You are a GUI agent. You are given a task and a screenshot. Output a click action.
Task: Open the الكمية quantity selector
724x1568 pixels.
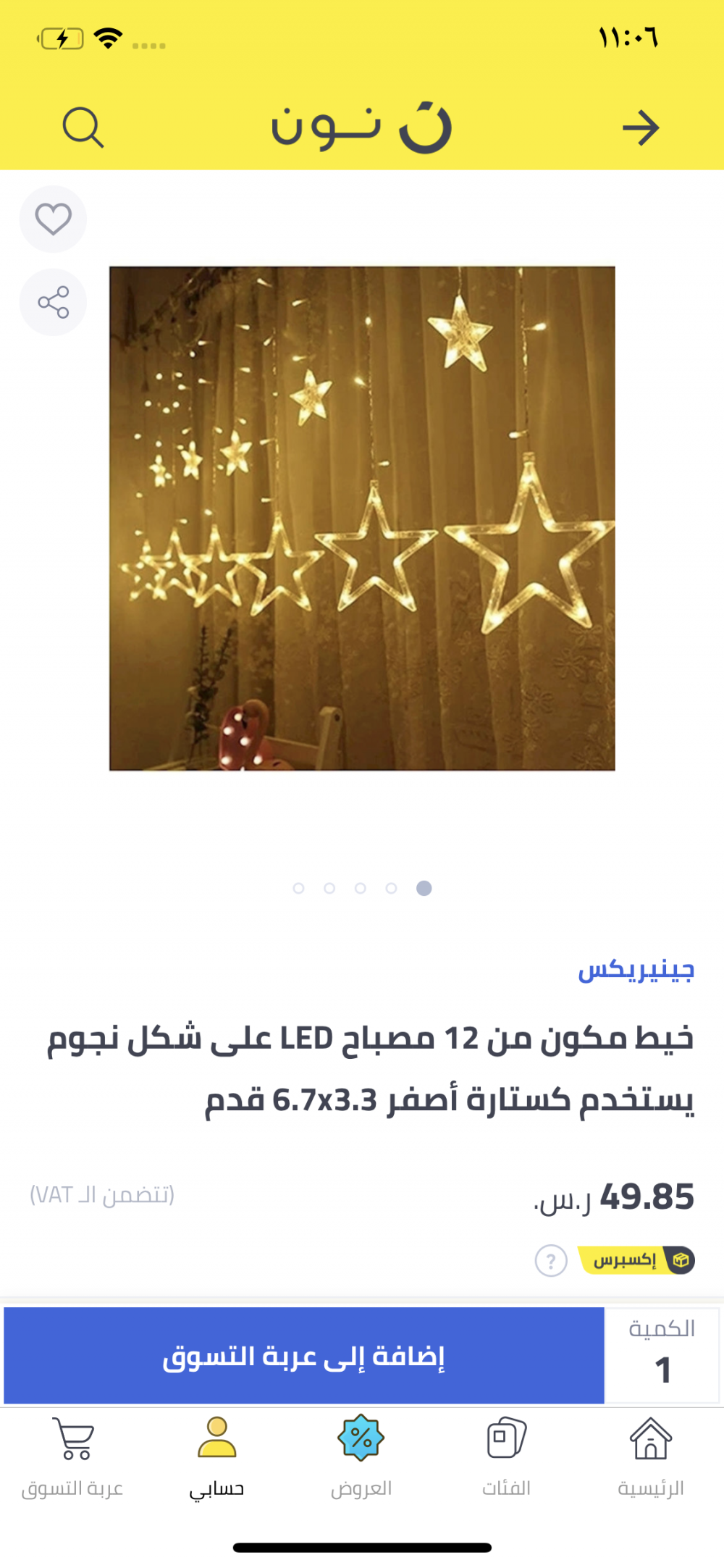662,1356
